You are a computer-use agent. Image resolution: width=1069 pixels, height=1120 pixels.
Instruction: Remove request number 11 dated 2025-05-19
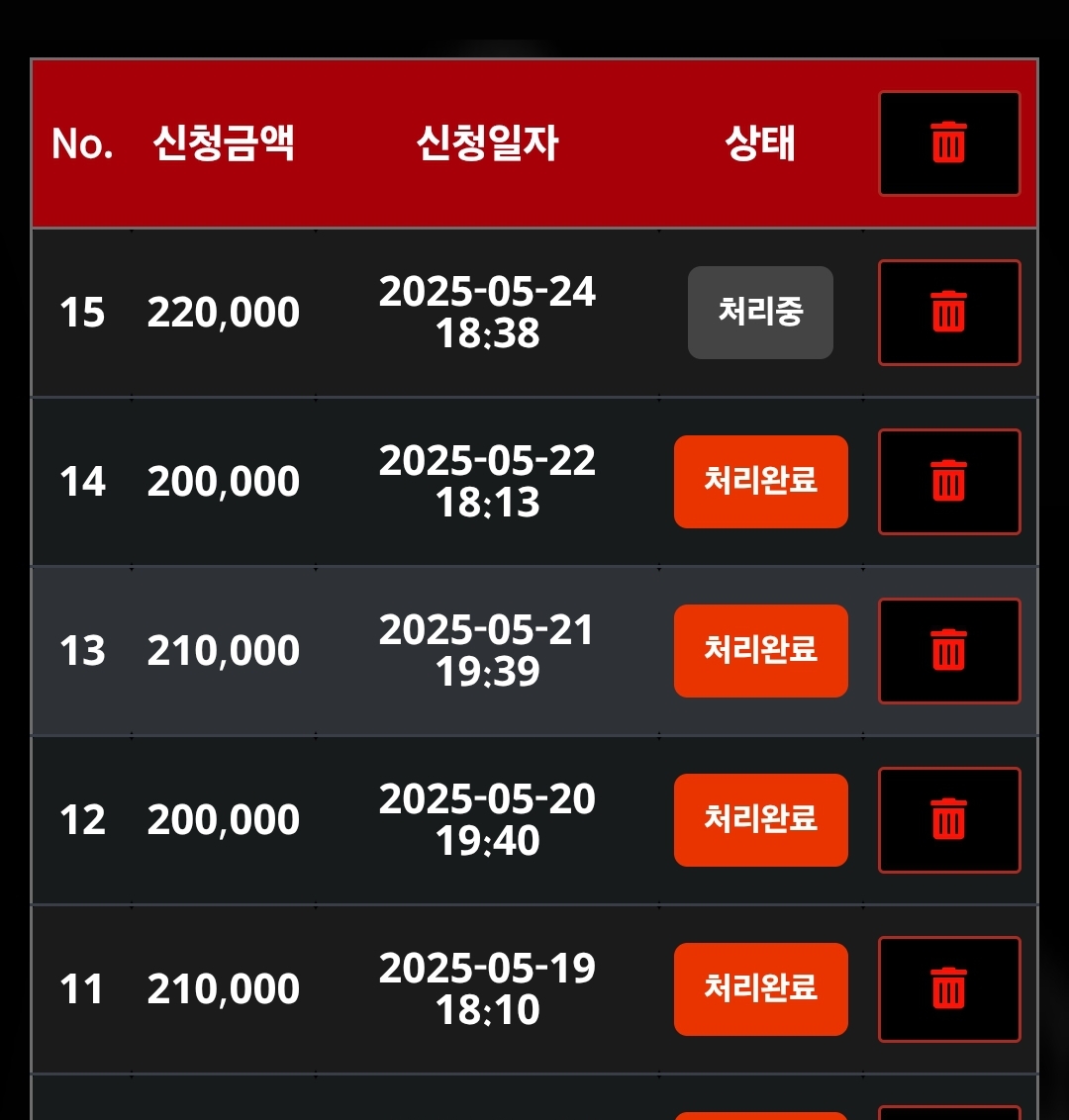pos(948,989)
